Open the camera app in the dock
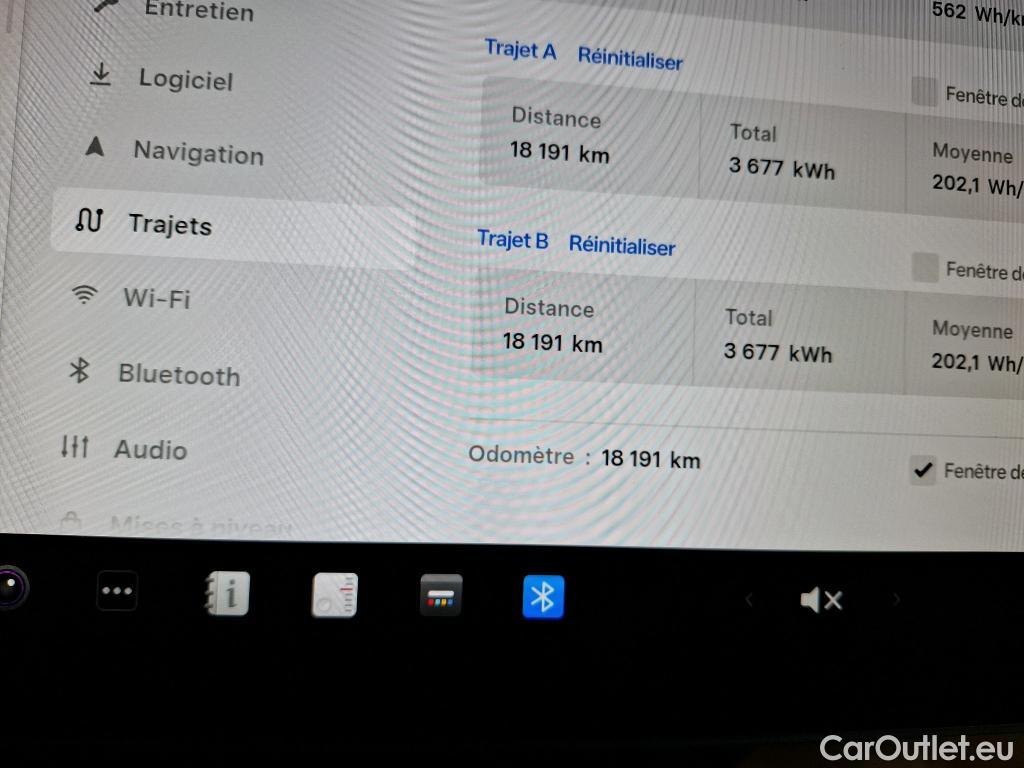The width and height of the screenshot is (1024, 768). 10,587
